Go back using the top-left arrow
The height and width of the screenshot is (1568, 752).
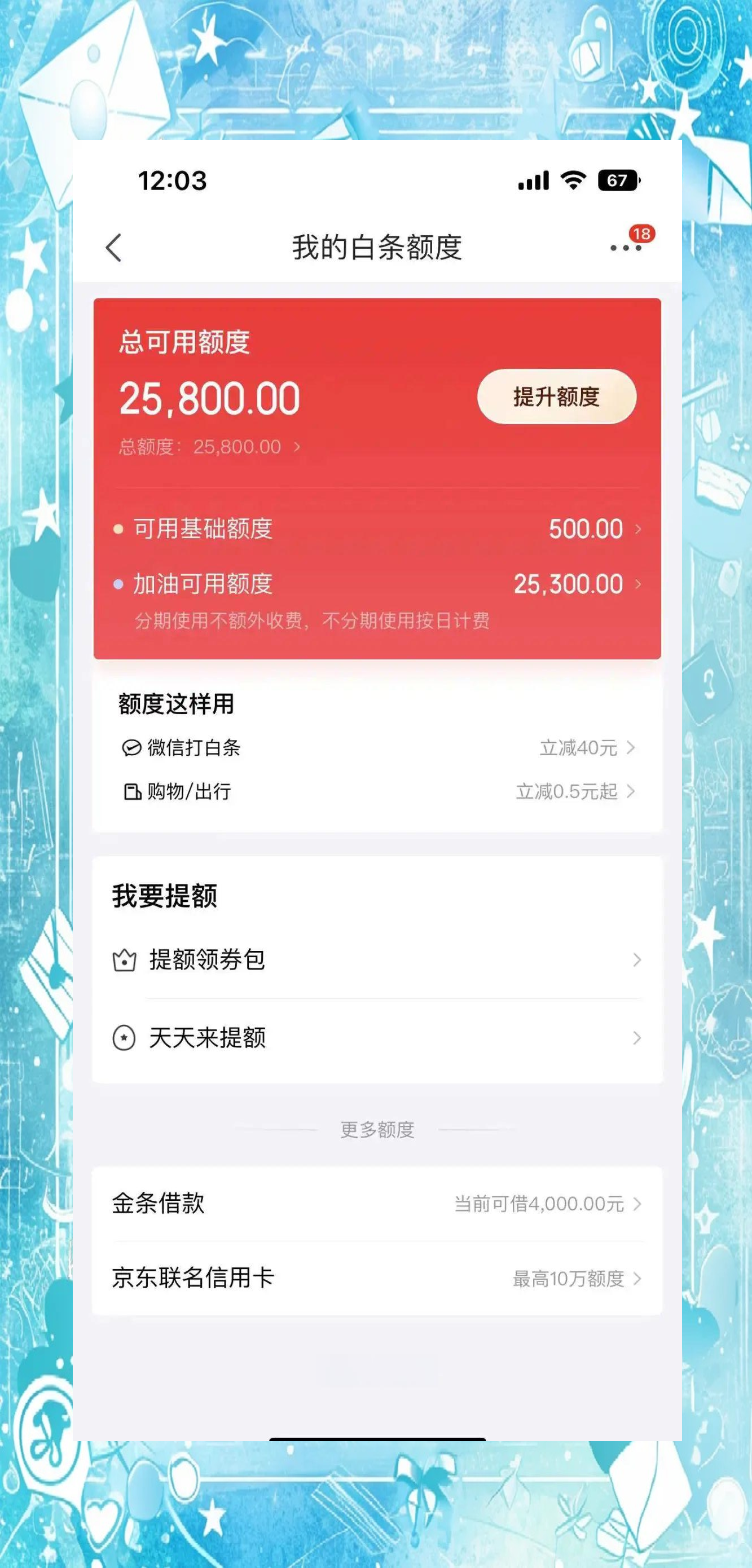click(x=114, y=248)
